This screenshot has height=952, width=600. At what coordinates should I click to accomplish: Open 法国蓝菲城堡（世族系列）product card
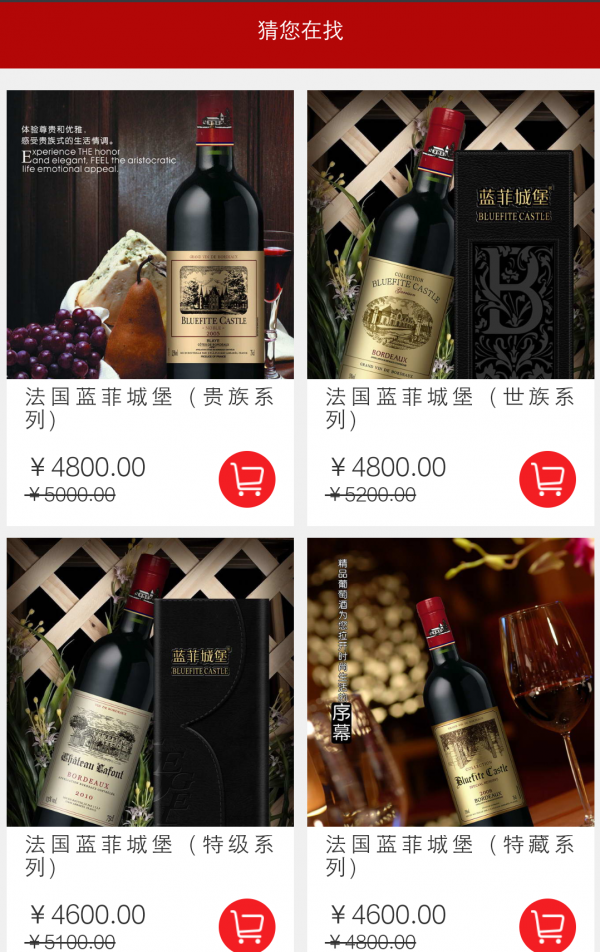point(450,235)
